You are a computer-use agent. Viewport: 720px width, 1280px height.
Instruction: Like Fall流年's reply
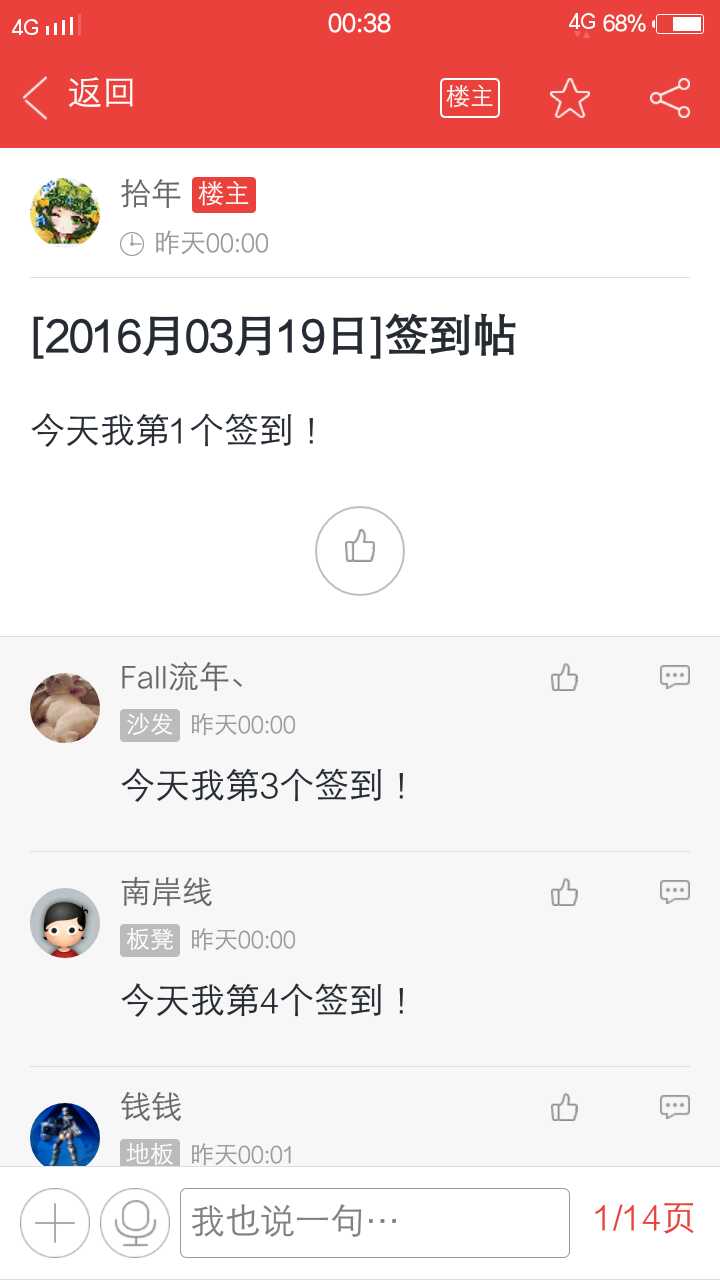pyautogui.click(x=565, y=678)
